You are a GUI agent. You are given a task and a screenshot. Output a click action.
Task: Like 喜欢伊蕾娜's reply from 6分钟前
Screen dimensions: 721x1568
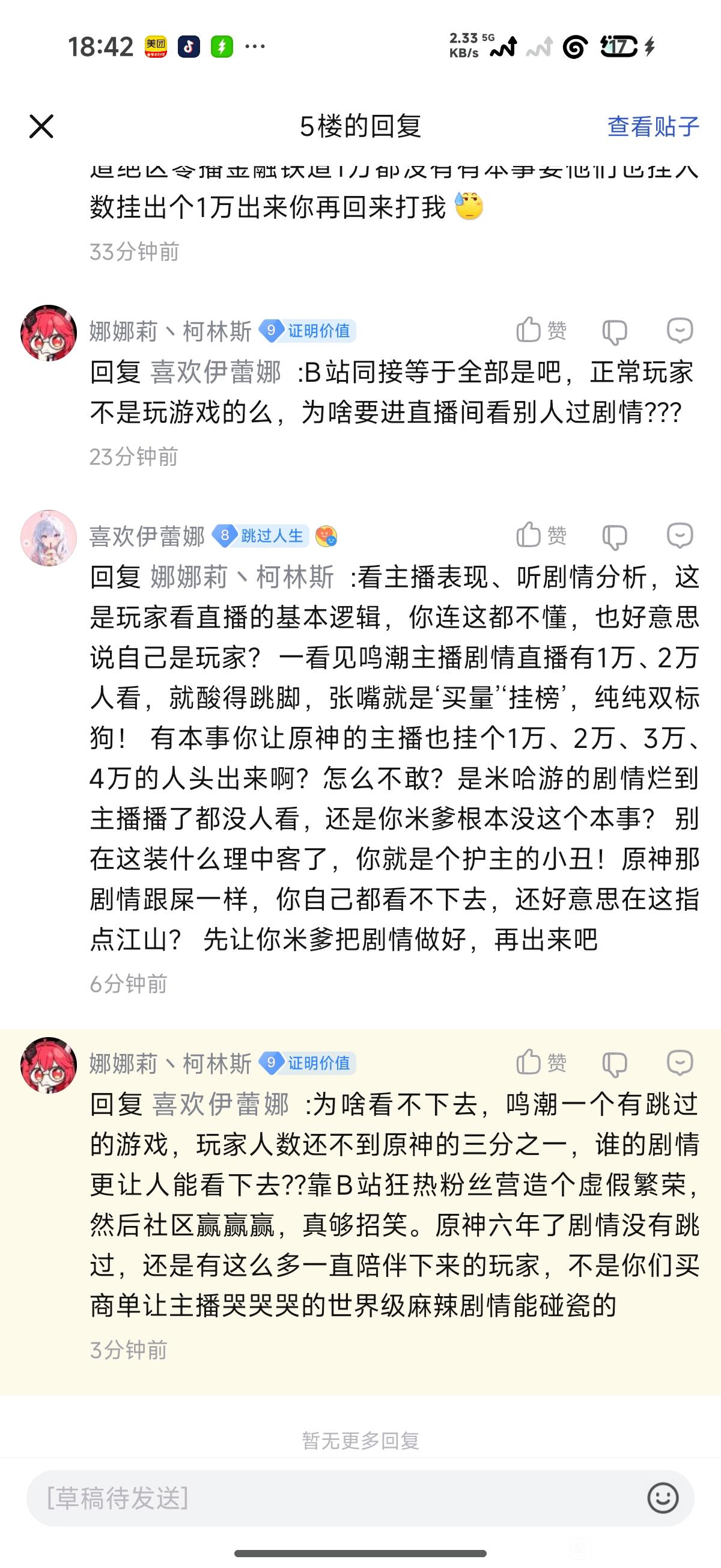[541, 536]
